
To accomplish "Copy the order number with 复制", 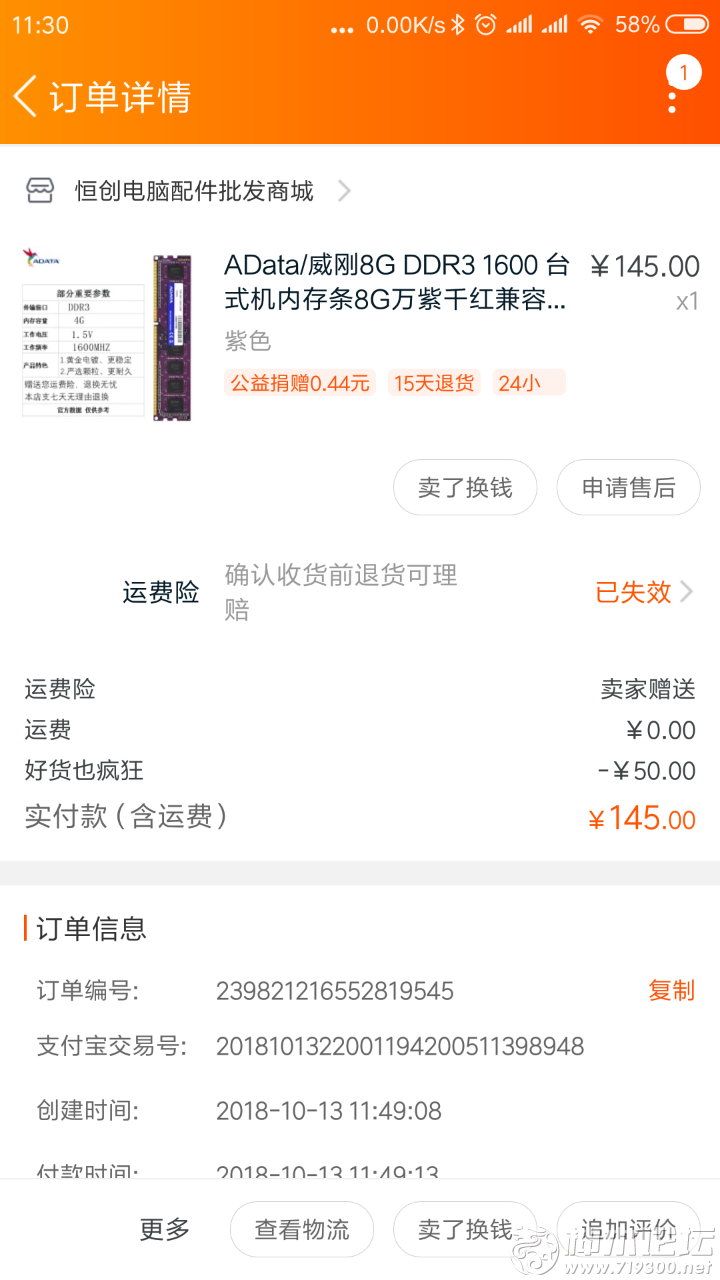I will click(x=670, y=990).
